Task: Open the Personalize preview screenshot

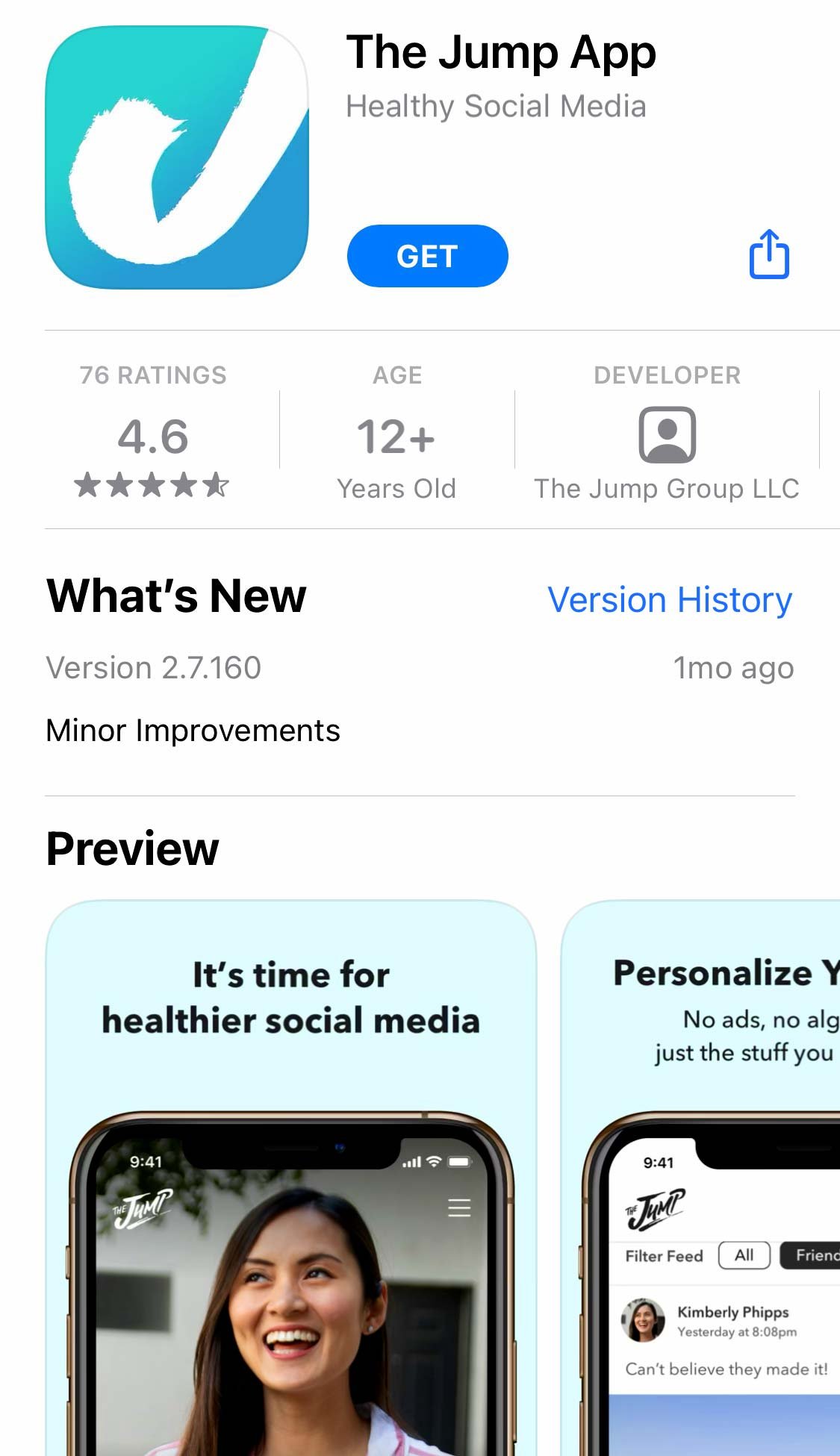Action: [x=700, y=1178]
